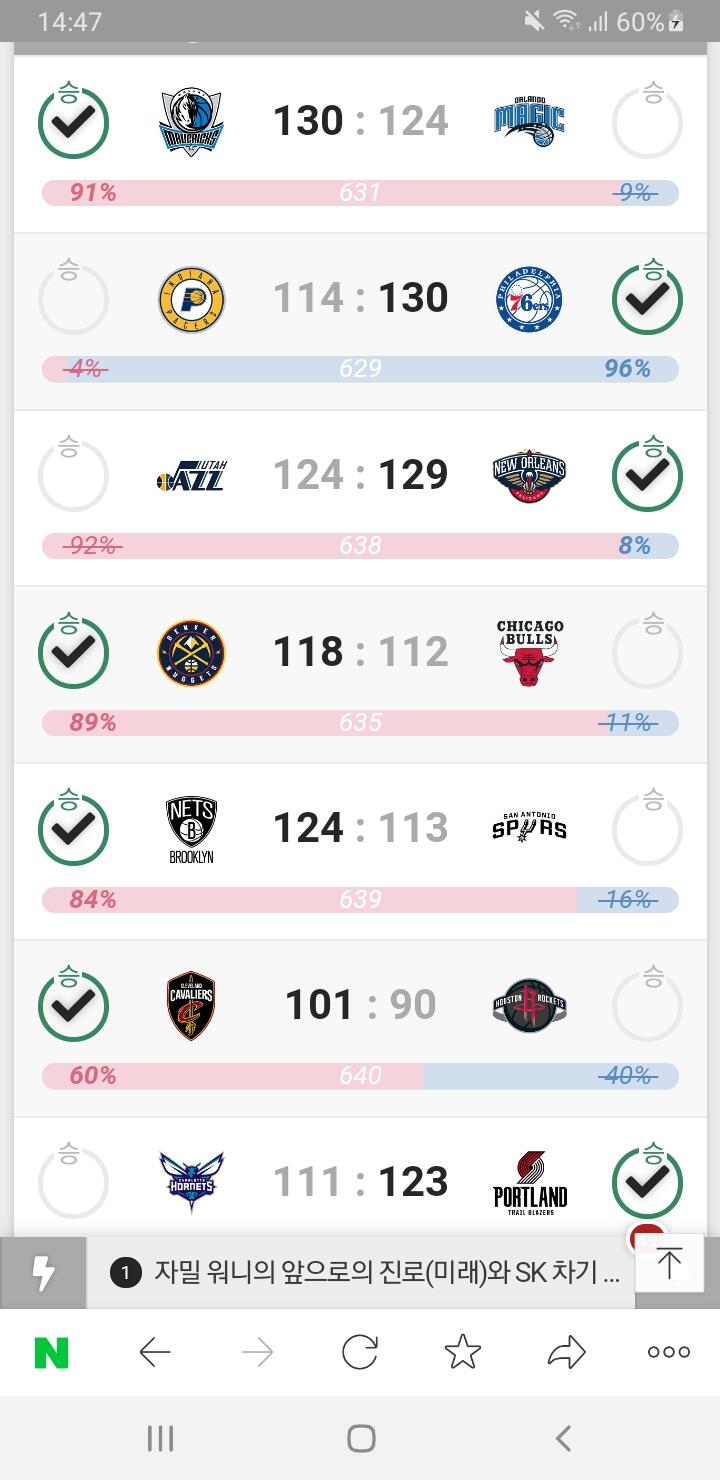The height and width of the screenshot is (1480, 720).
Task: Select the Cleveland Cavaliers win pick
Action: (x=73, y=1005)
